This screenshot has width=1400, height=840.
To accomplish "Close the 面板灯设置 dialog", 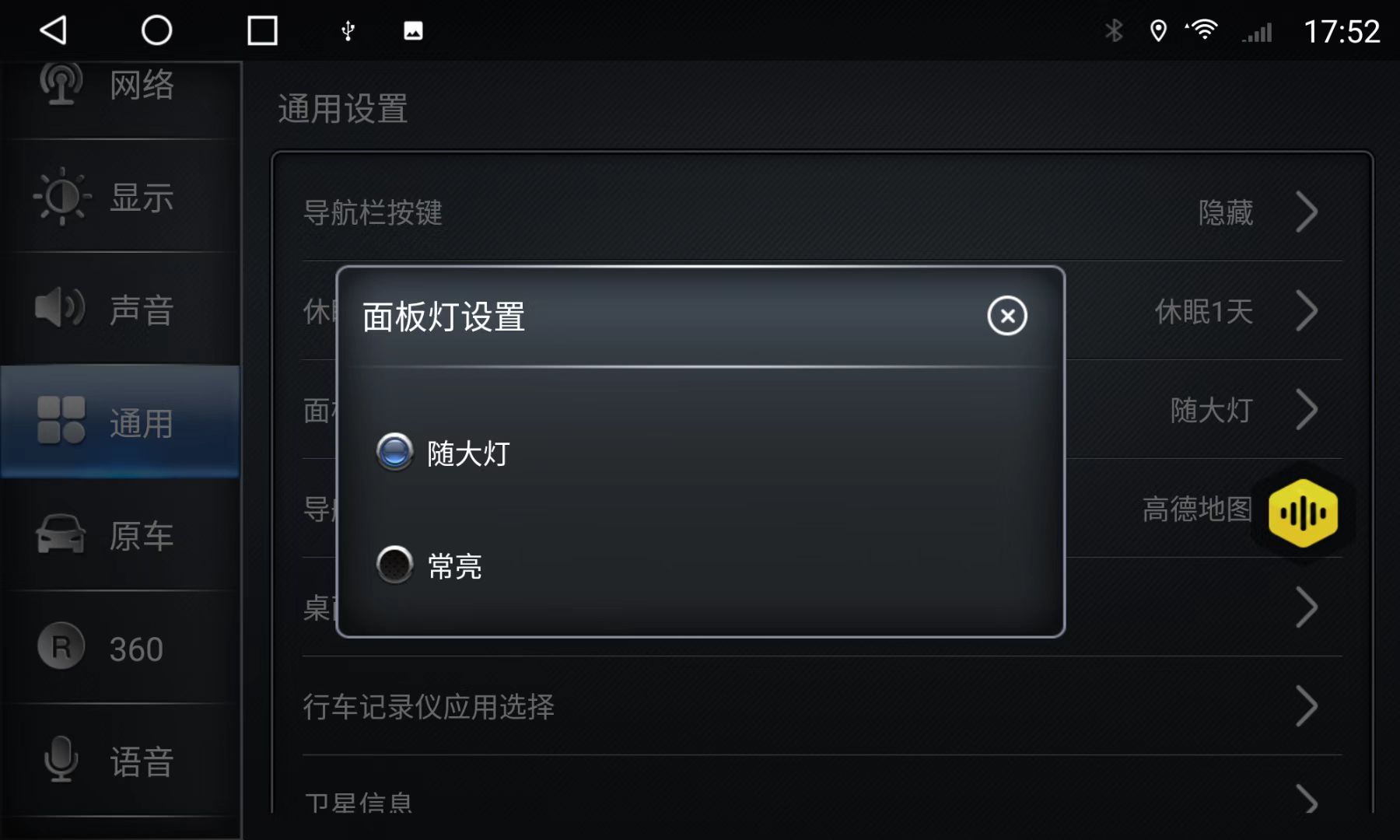I will click(1007, 316).
